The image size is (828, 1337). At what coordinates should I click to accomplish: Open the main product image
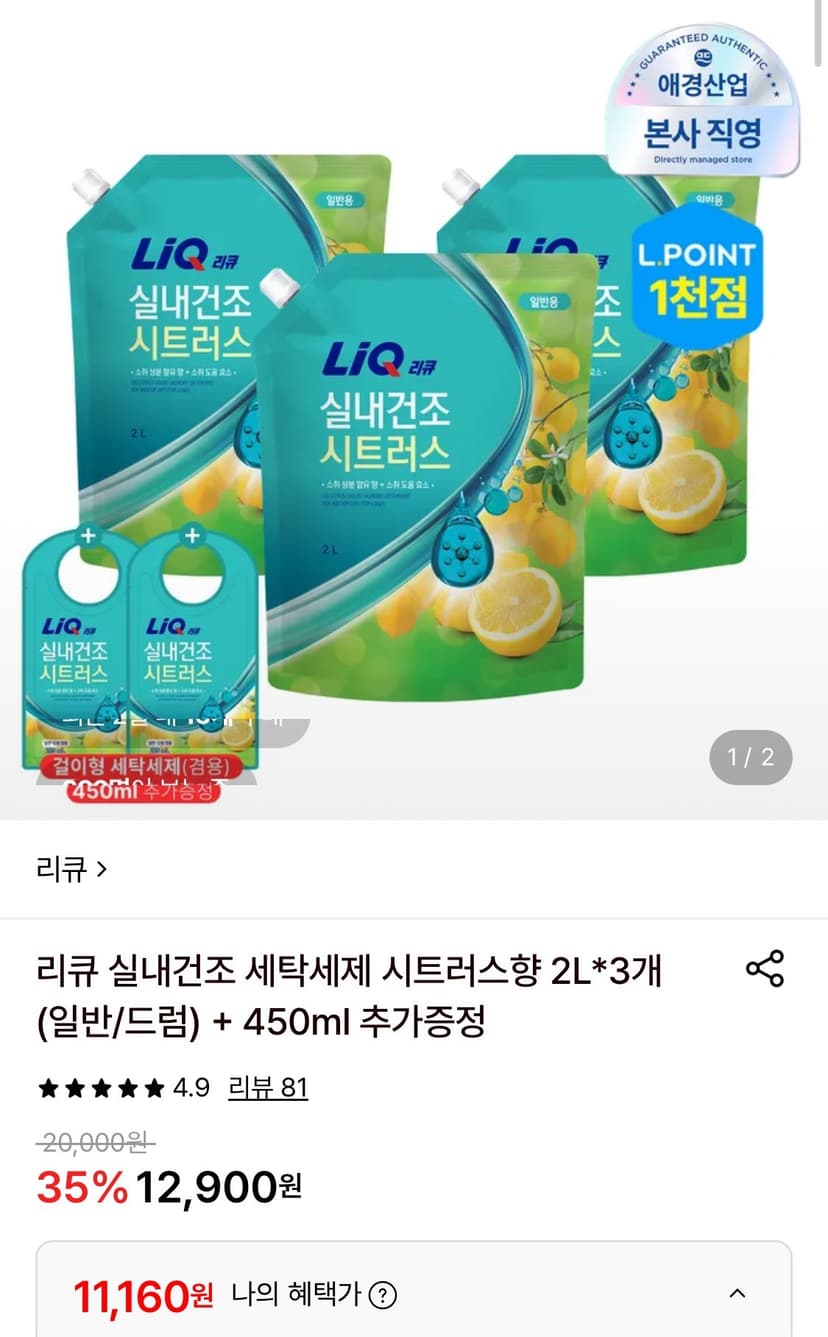pyautogui.click(x=414, y=410)
